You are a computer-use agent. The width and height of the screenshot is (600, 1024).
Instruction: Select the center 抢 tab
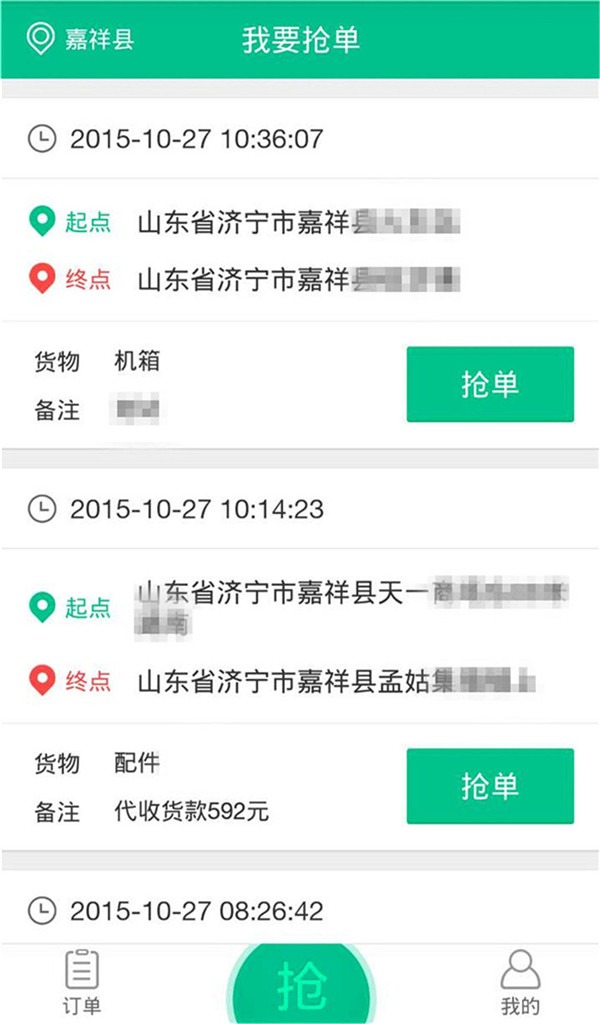pyautogui.click(x=301, y=986)
